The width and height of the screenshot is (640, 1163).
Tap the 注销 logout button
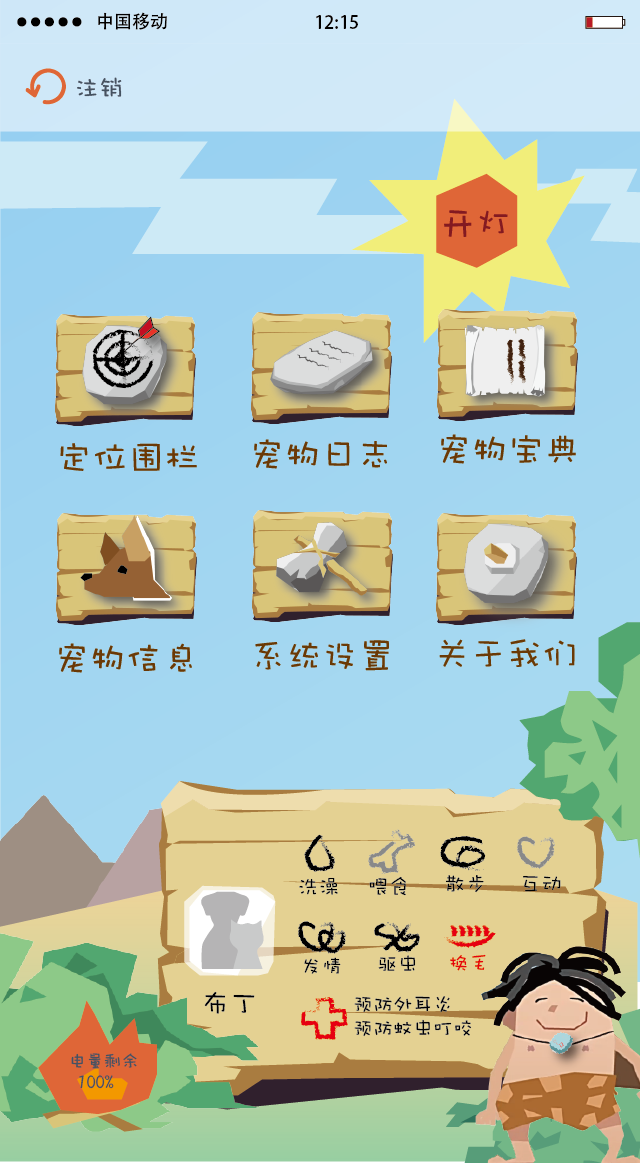point(74,87)
